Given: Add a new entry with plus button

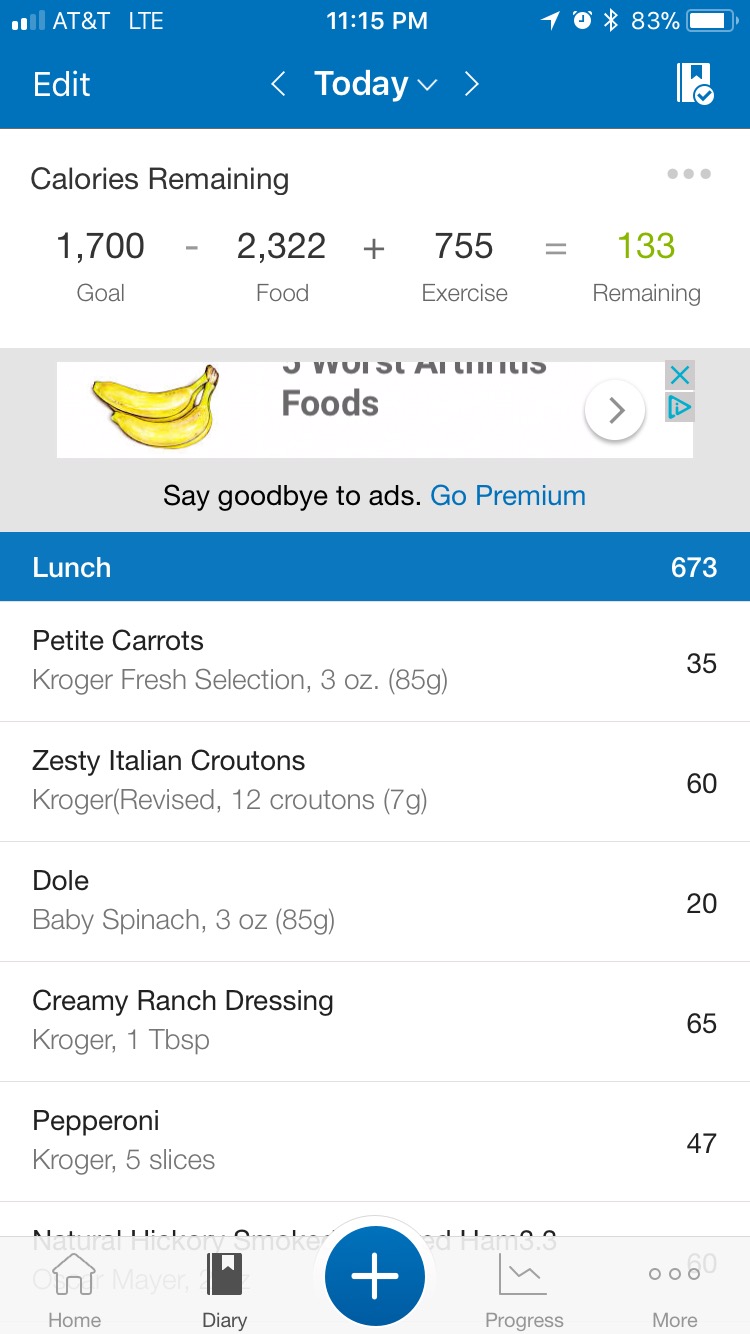Looking at the screenshot, I should click(x=375, y=1277).
